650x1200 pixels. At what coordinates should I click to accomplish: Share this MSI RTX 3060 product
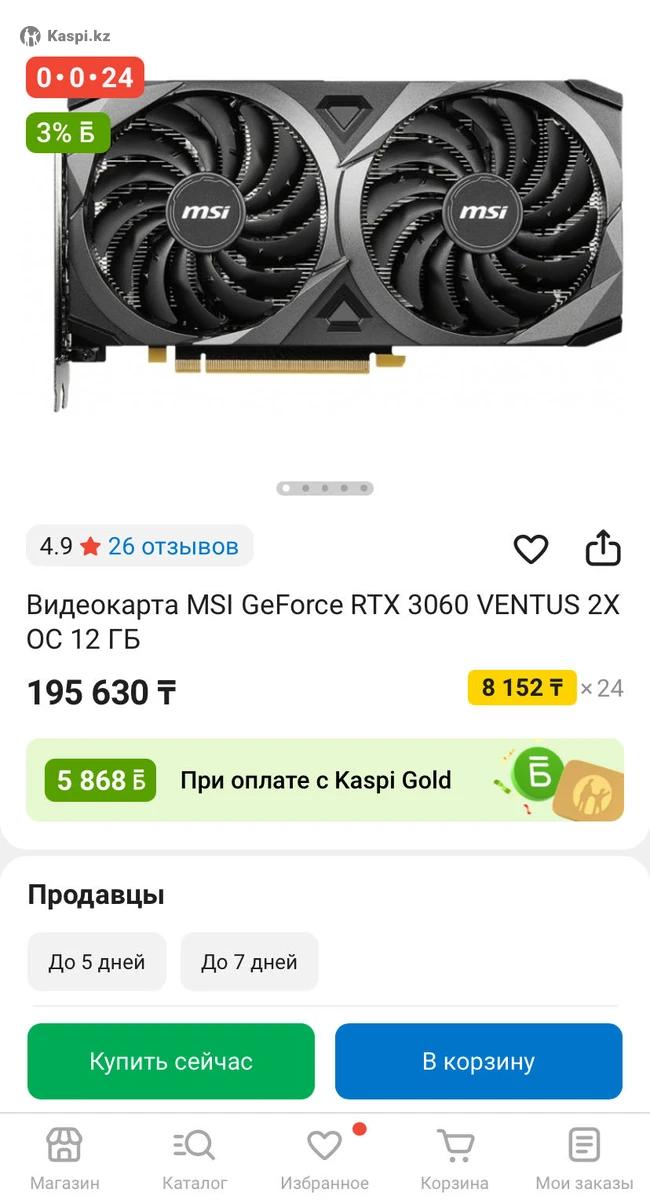603,548
